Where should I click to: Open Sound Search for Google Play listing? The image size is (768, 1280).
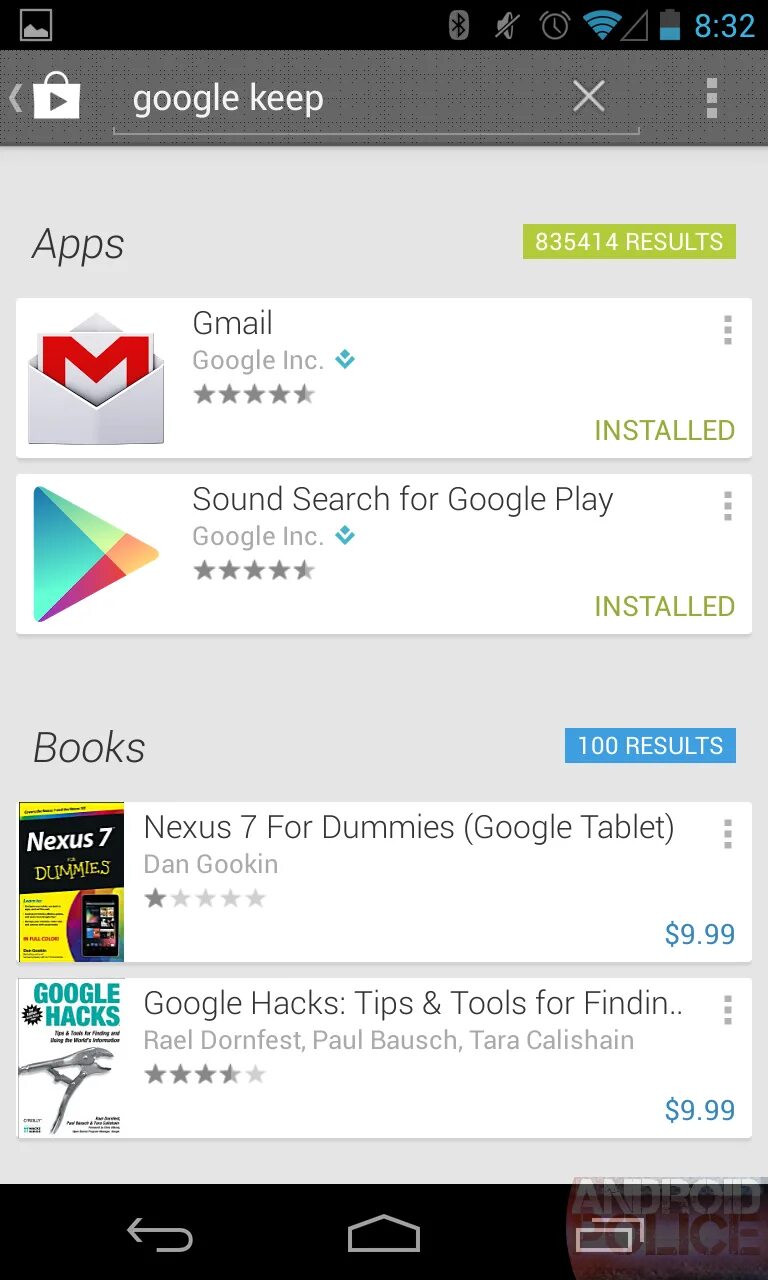point(384,554)
